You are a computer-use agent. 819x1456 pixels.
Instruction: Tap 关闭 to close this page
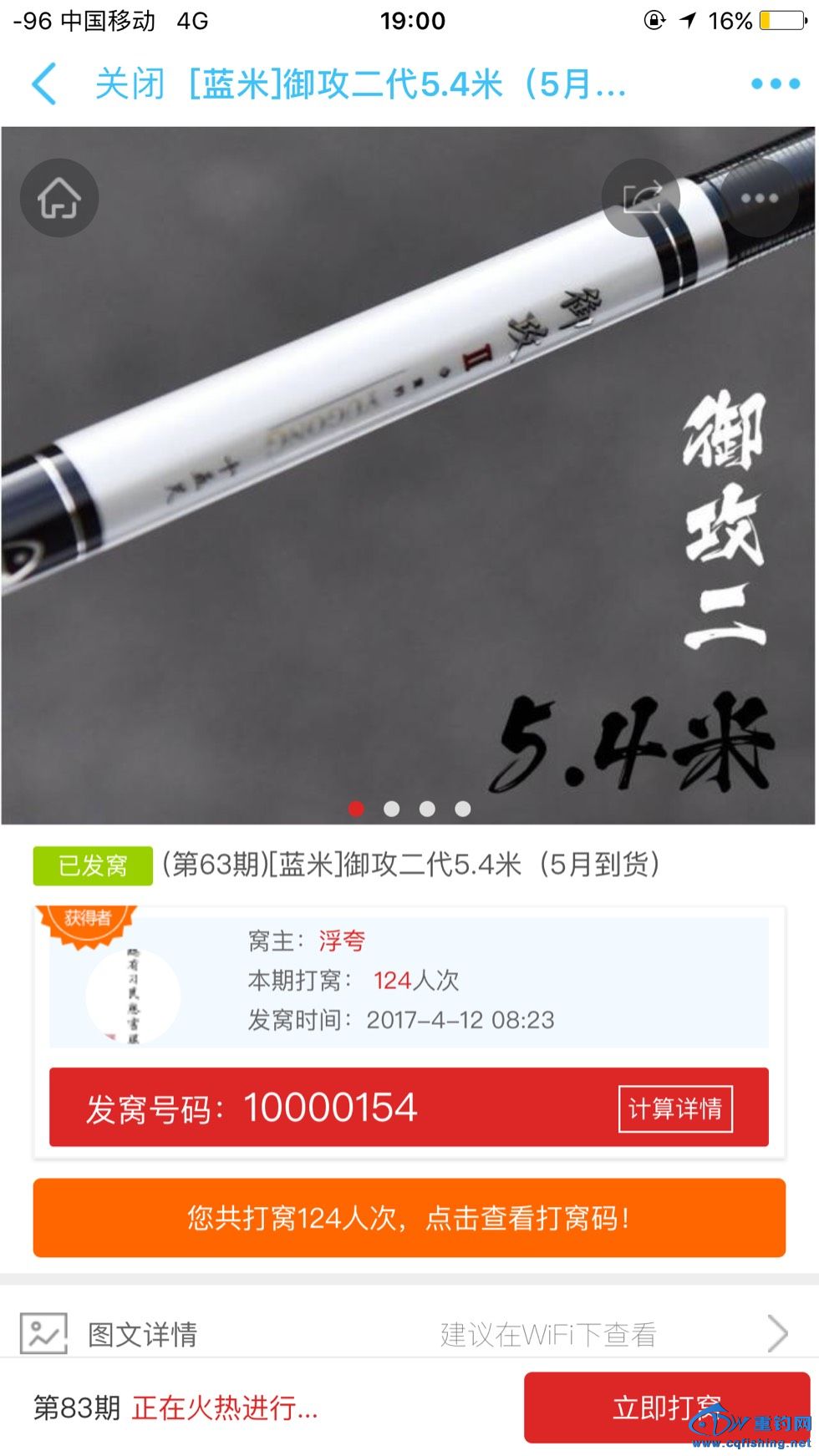point(130,84)
